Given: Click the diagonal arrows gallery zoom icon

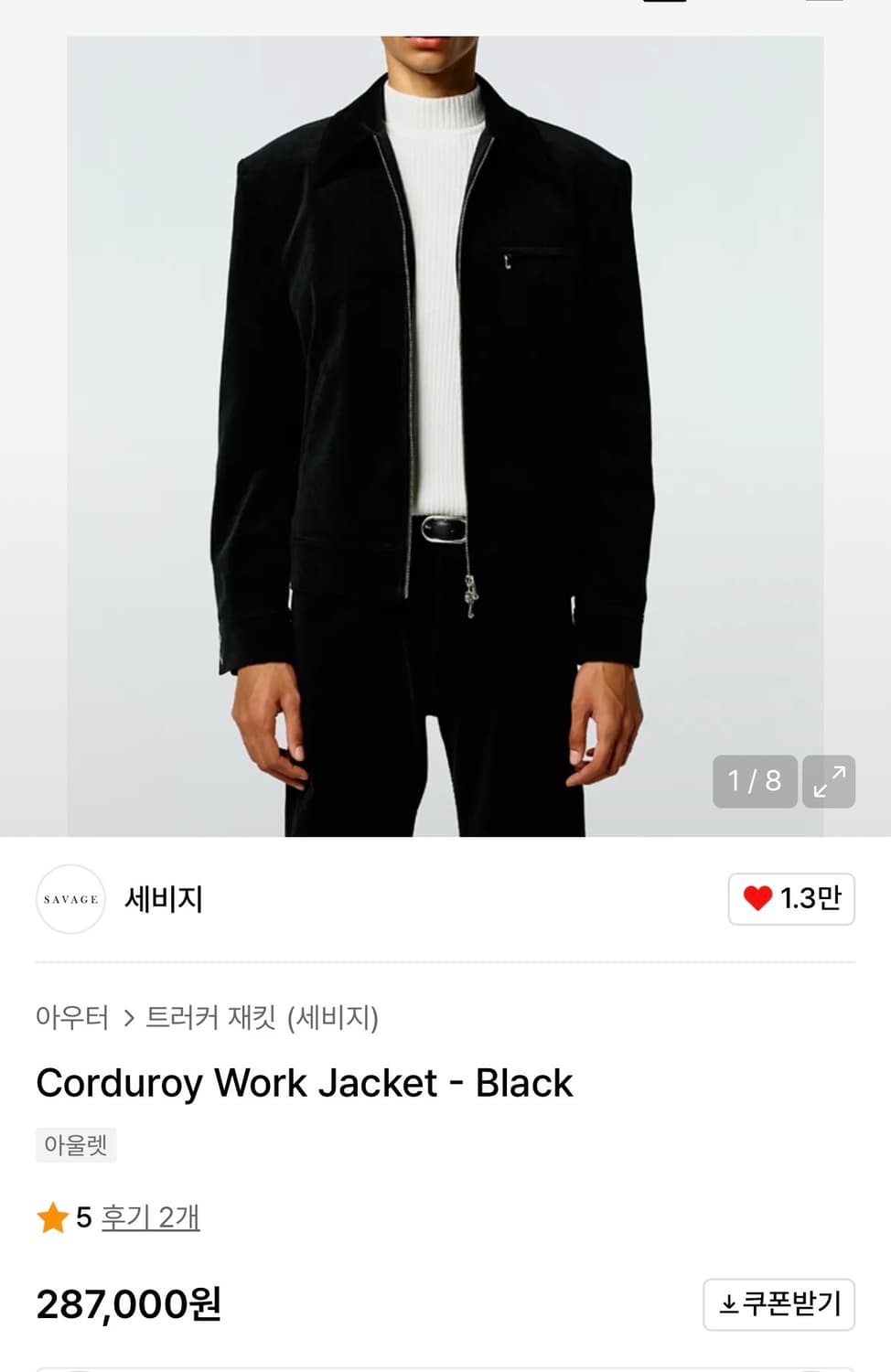Looking at the screenshot, I should (x=828, y=782).
